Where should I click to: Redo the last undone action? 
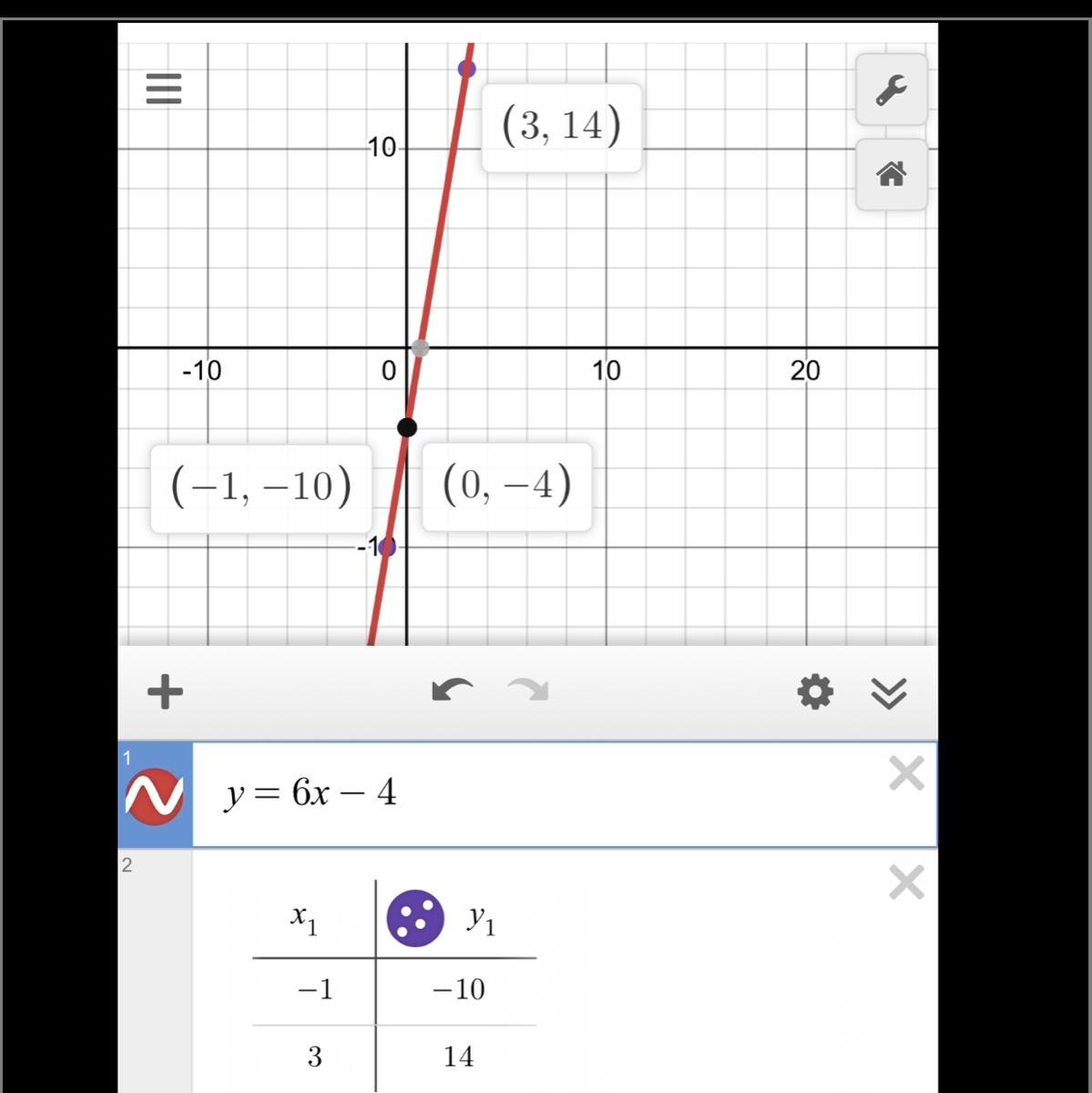(x=528, y=691)
